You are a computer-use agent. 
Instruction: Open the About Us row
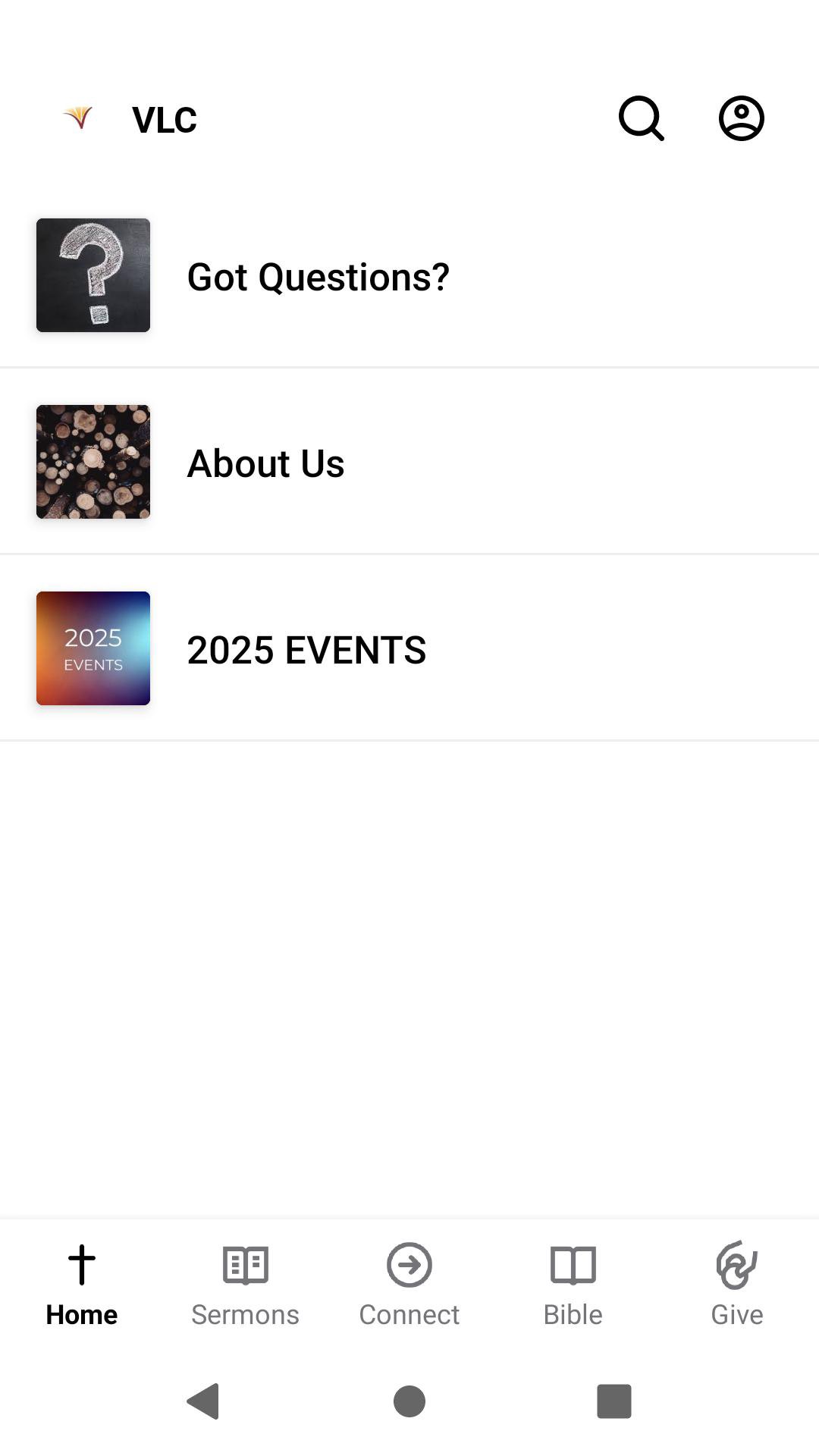tap(409, 463)
